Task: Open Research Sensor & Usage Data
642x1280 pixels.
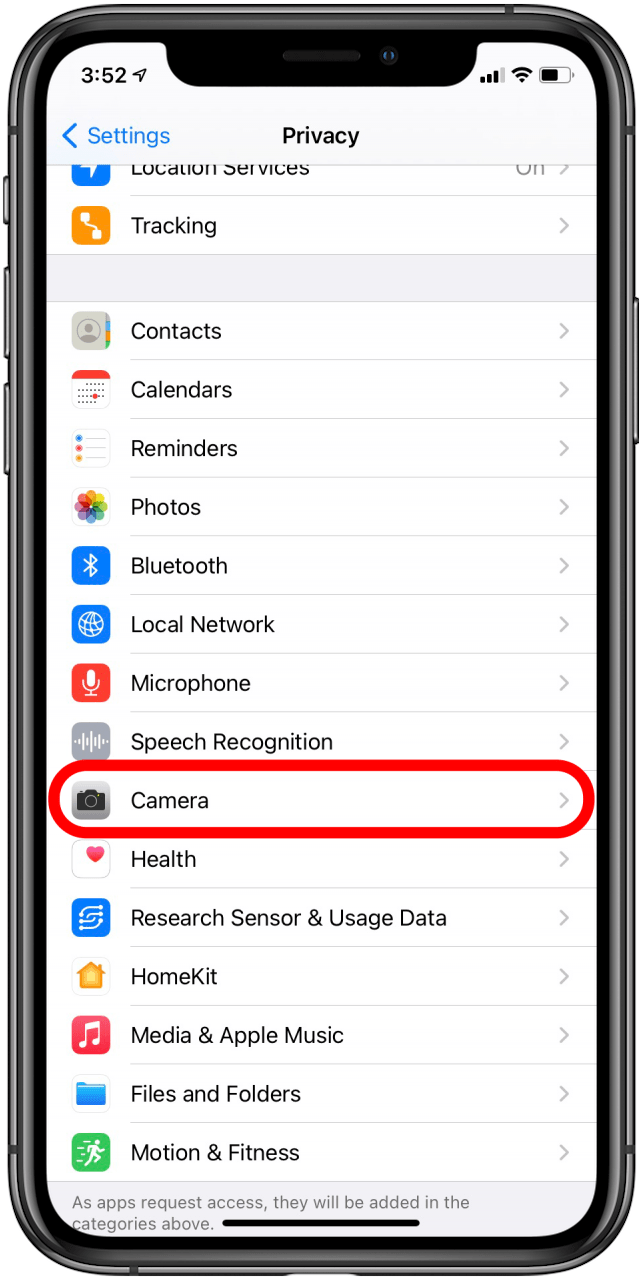Action: tap(320, 918)
